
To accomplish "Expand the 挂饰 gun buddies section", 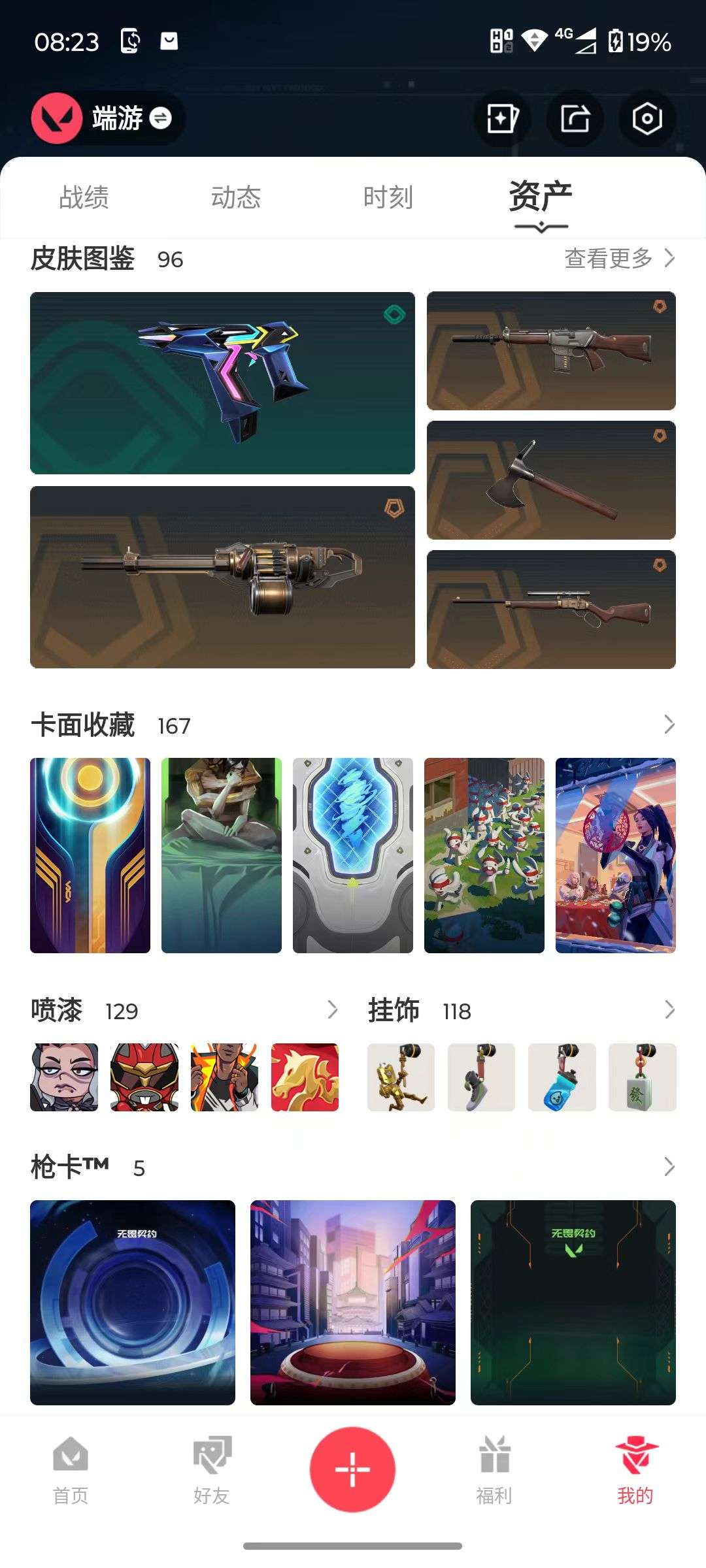I will click(x=668, y=1010).
